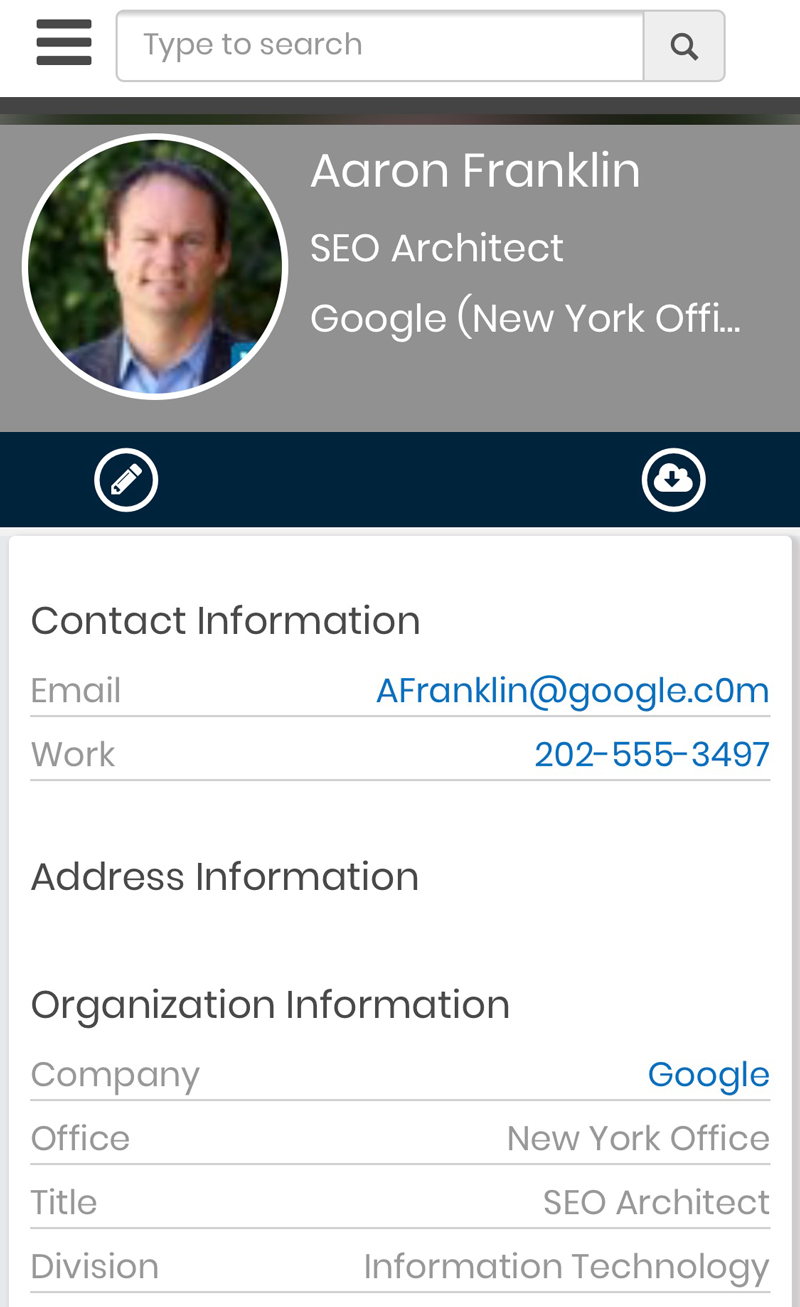Viewport: 800px width, 1307px height.
Task: Download contact using the cloud icon
Action: point(673,480)
